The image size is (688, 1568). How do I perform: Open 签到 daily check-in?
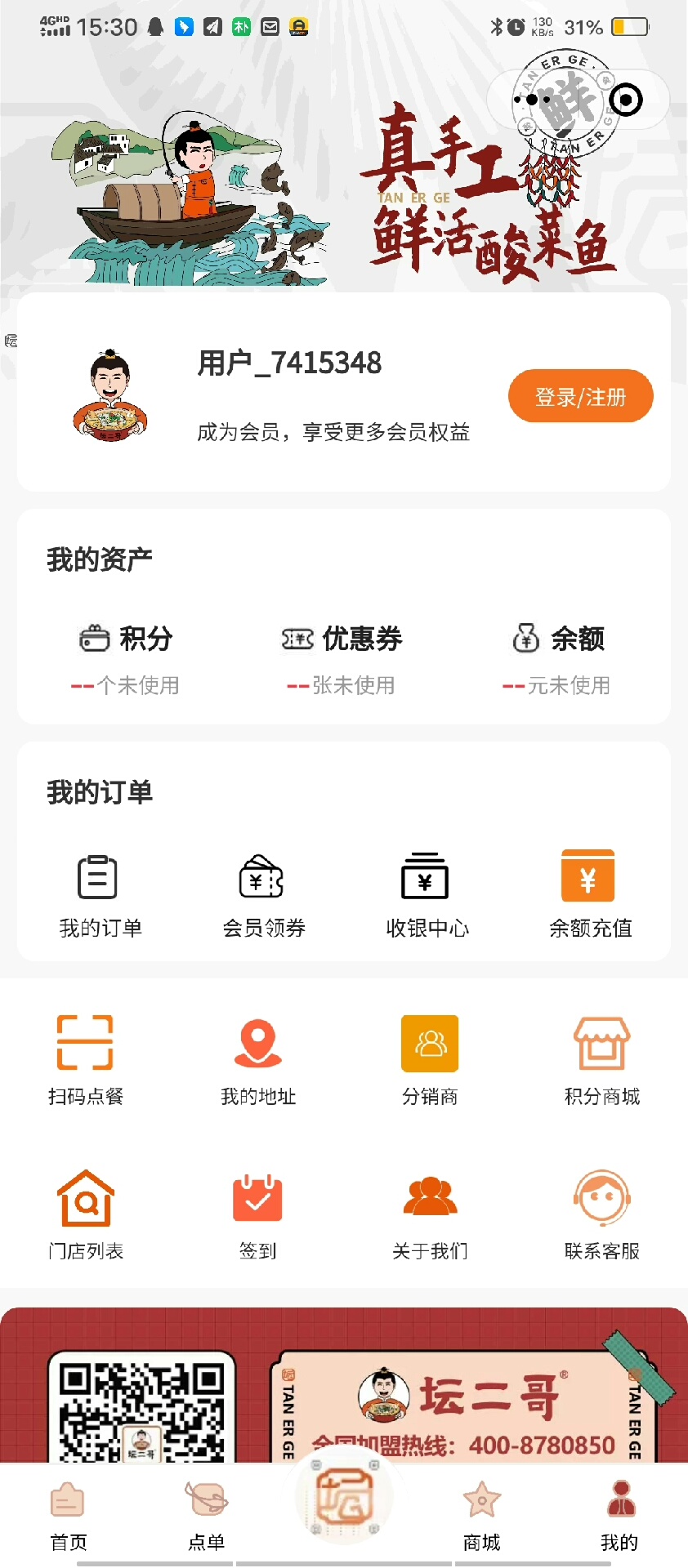[258, 1214]
